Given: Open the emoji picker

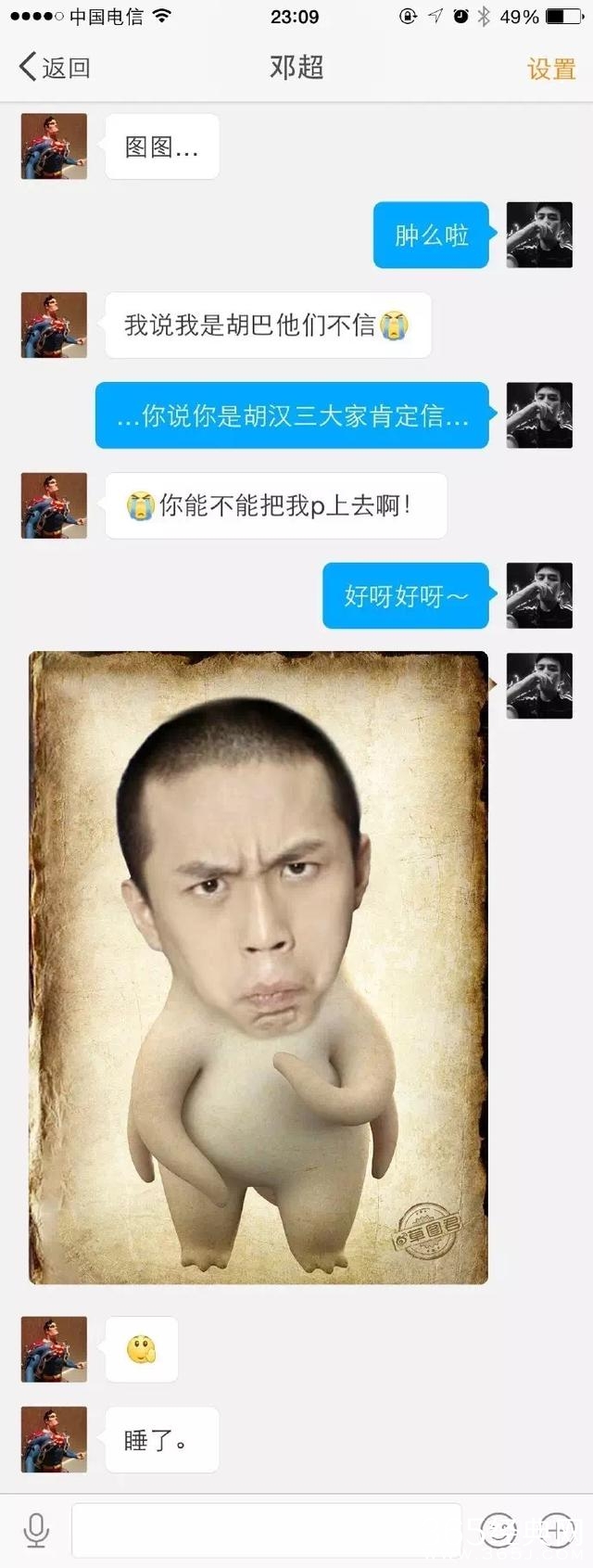Looking at the screenshot, I should click(498, 1530).
